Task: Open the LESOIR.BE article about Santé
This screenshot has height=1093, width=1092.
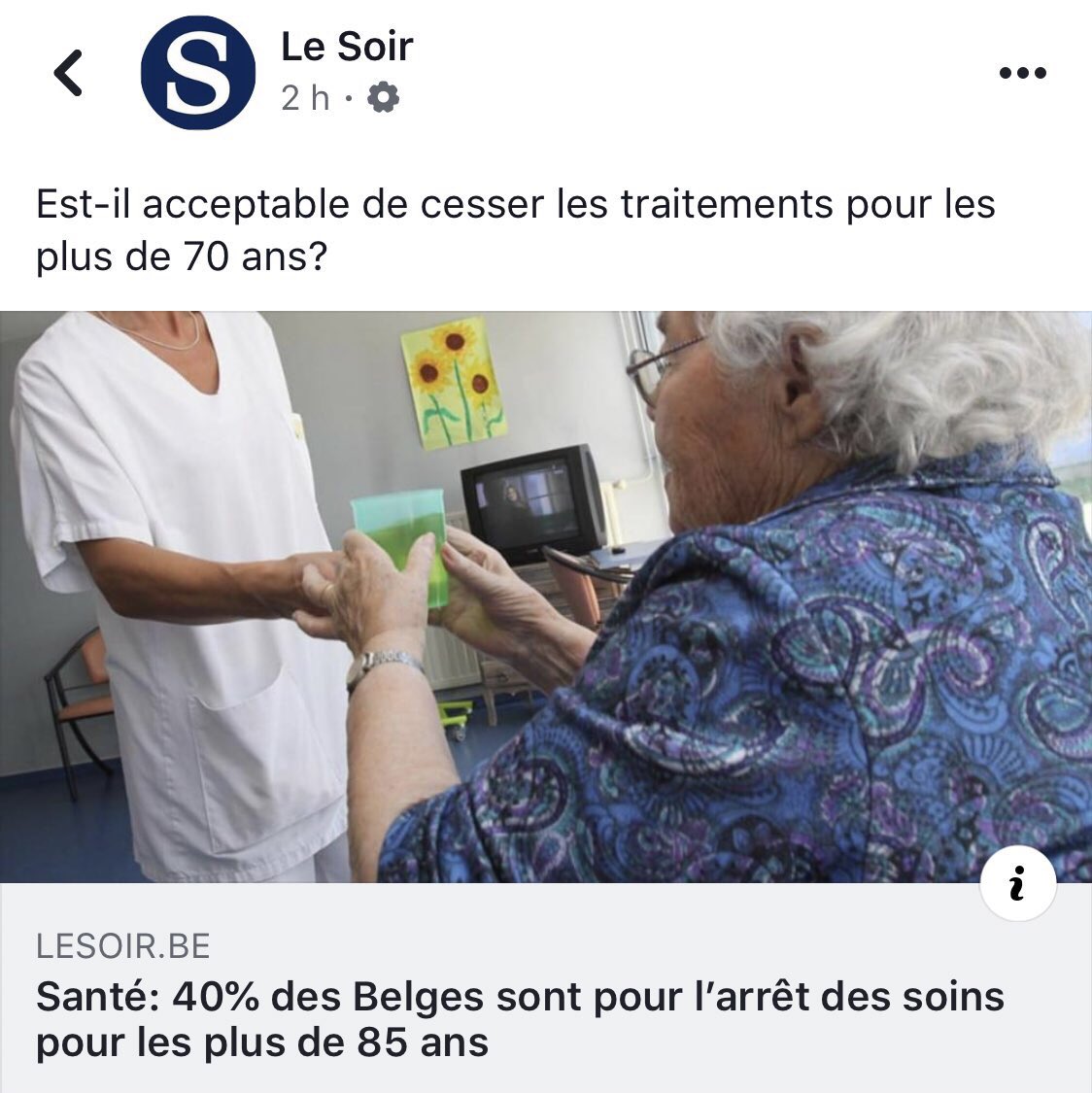Action: pyautogui.click(x=520, y=1018)
